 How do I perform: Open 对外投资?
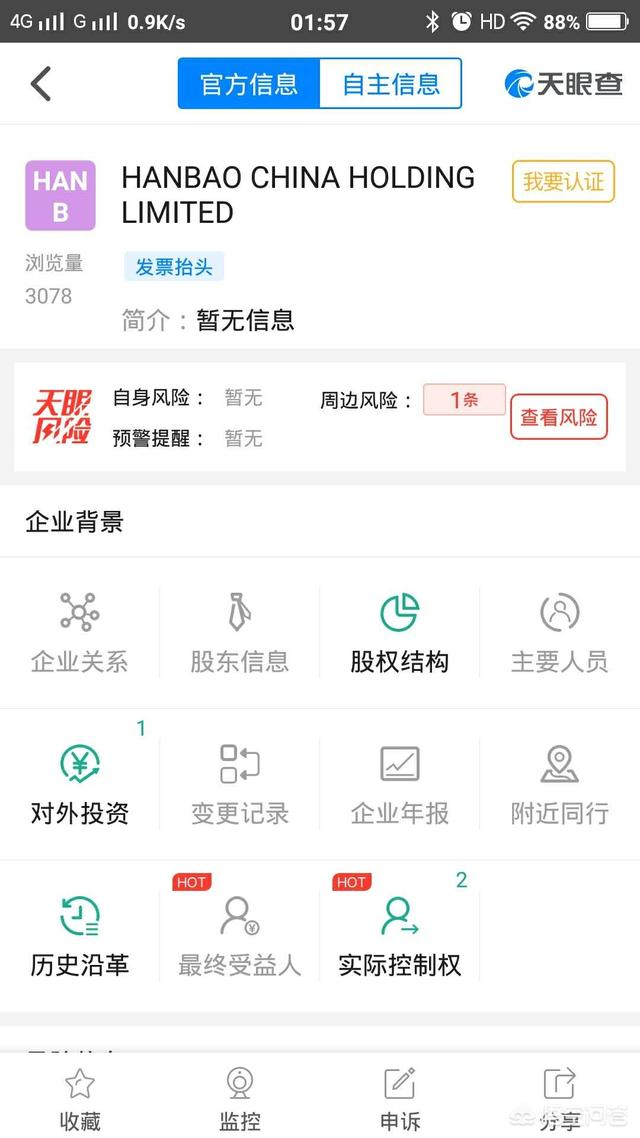(80, 785)
